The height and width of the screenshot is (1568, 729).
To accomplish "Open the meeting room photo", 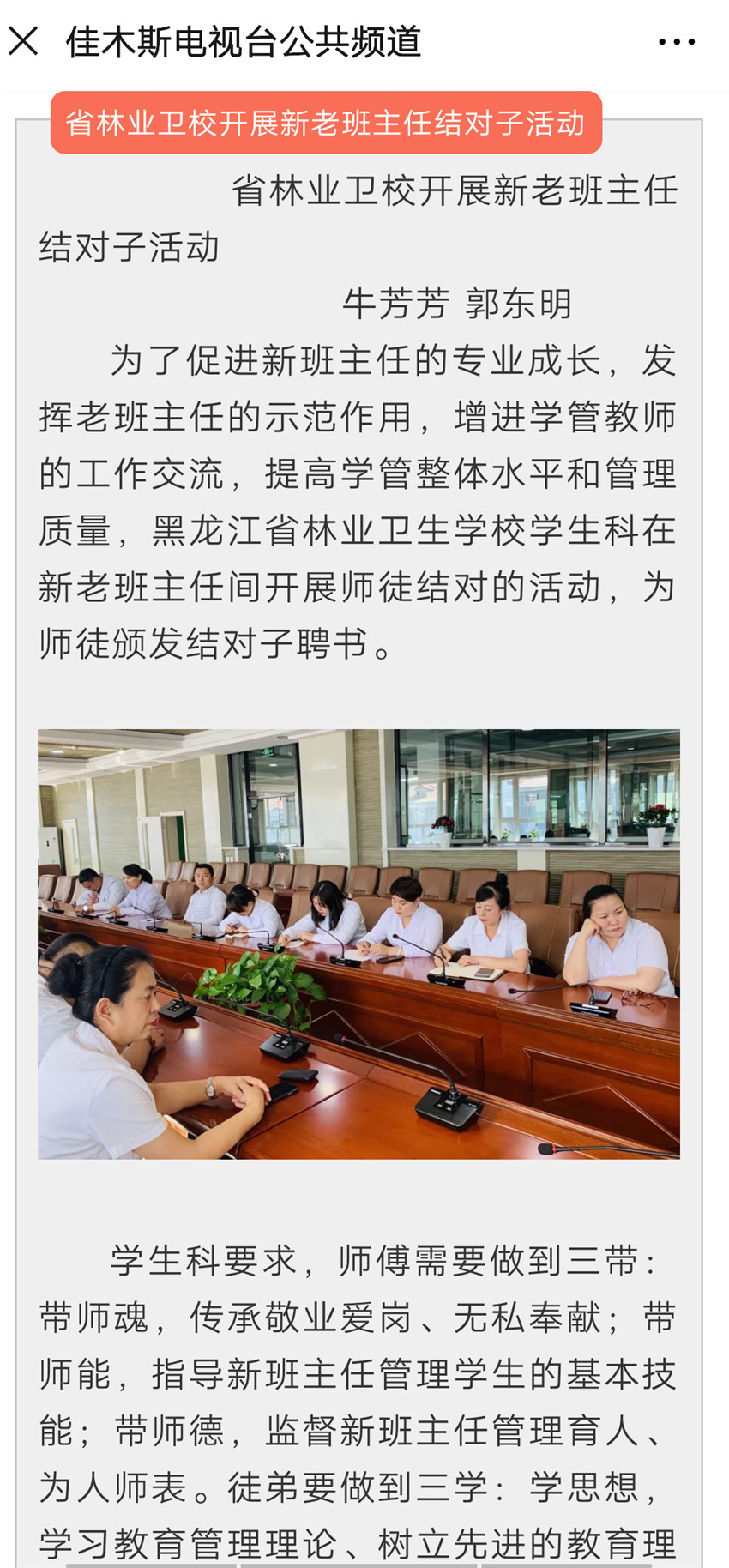I will pyautogui.click(x=358, y=944).
